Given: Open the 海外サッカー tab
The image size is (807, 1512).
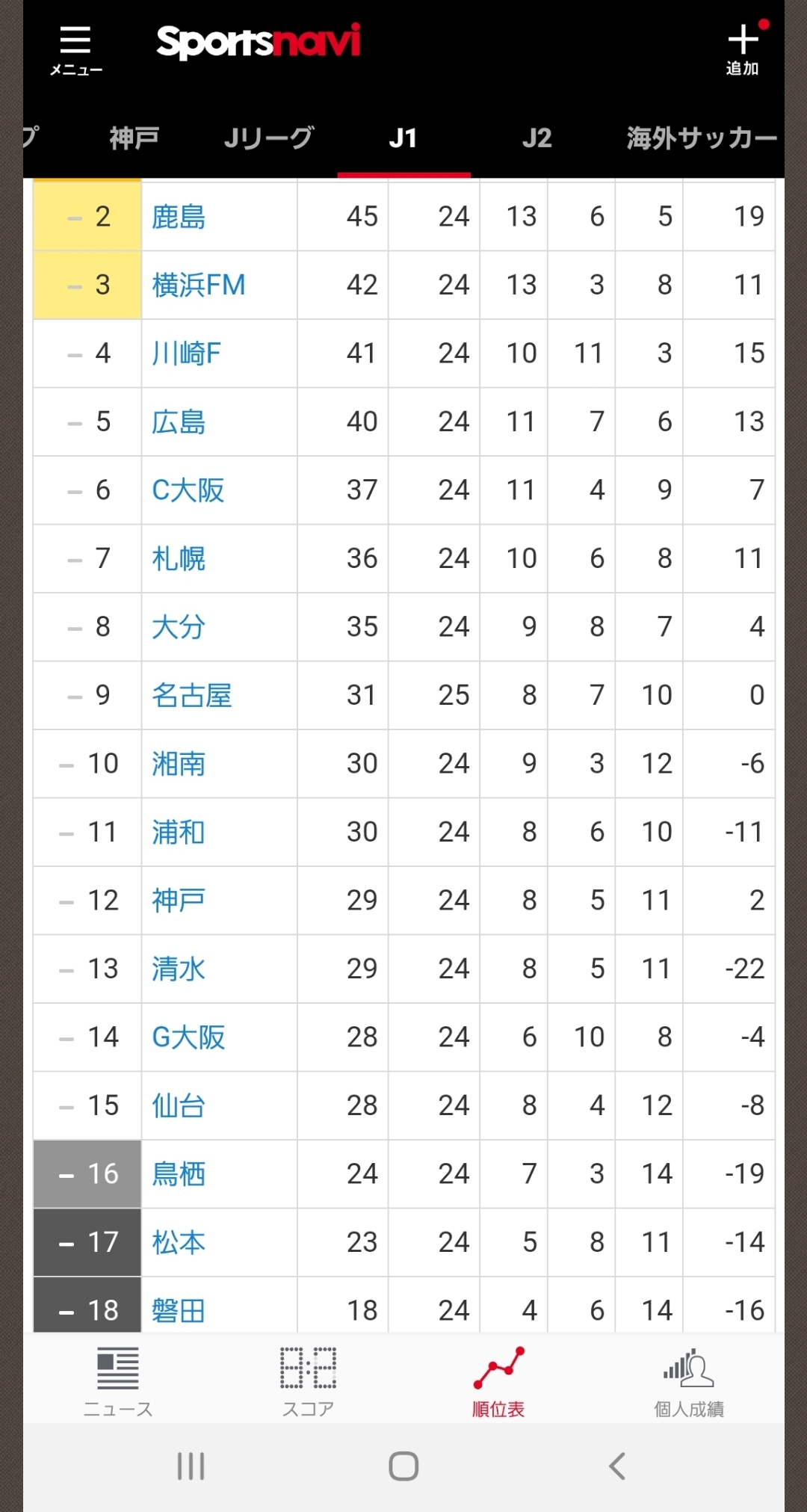Looking at the screenshot, I should pos(701,138).
